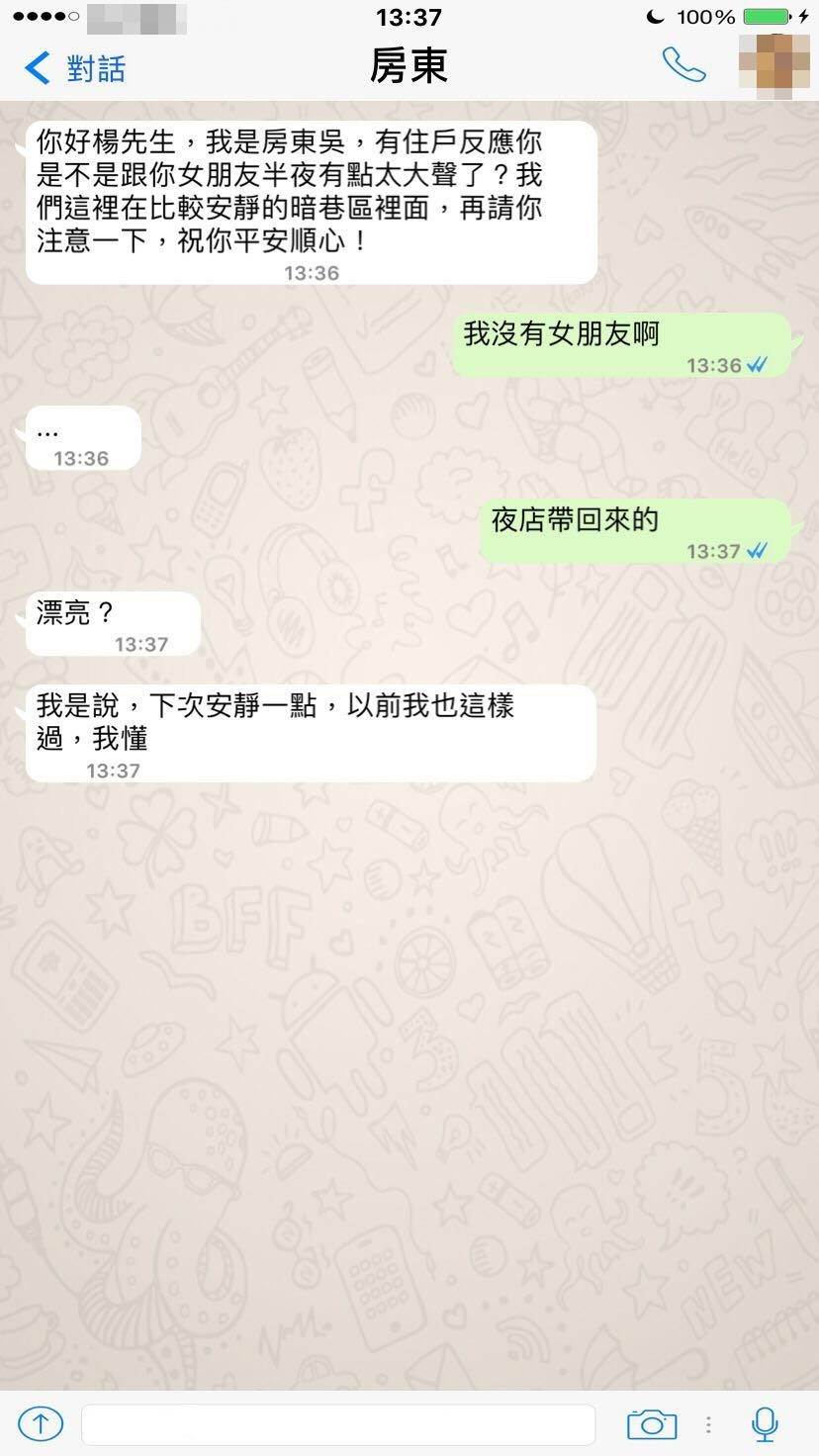The height and width of the screenshot is (1456, 819).
Task: Open the attachment upload arrow
Action: [41, 1424]
